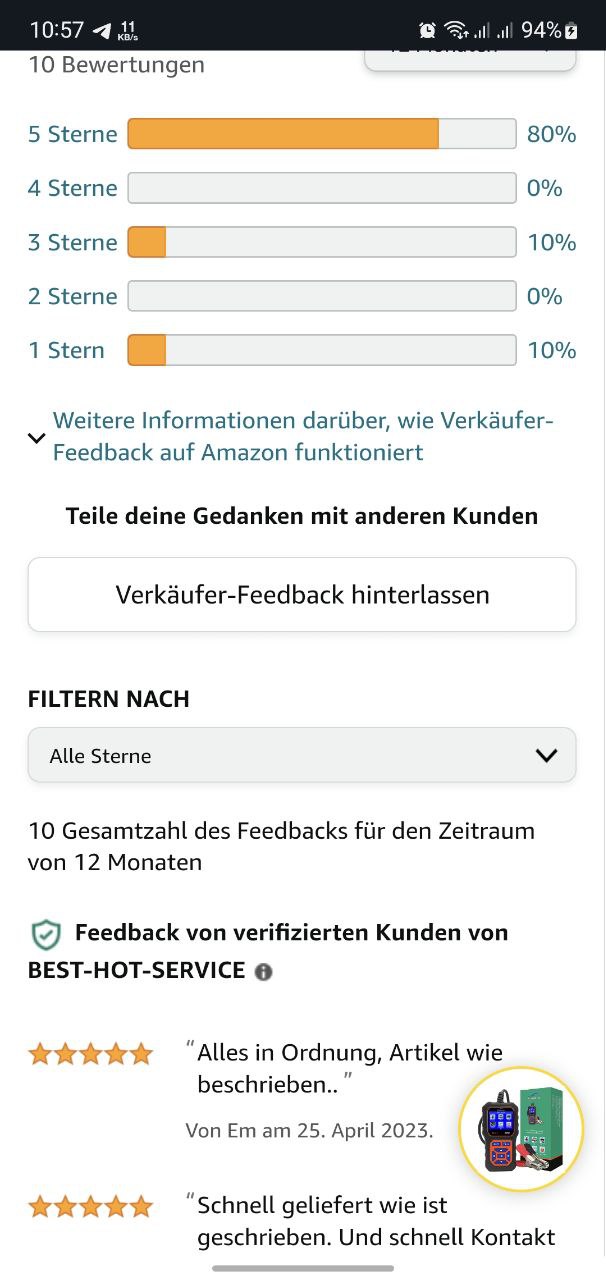This screenshot has height=1280, width=606.
Task: Open the time period dropdown at top
Action: (x=470, y=56)
